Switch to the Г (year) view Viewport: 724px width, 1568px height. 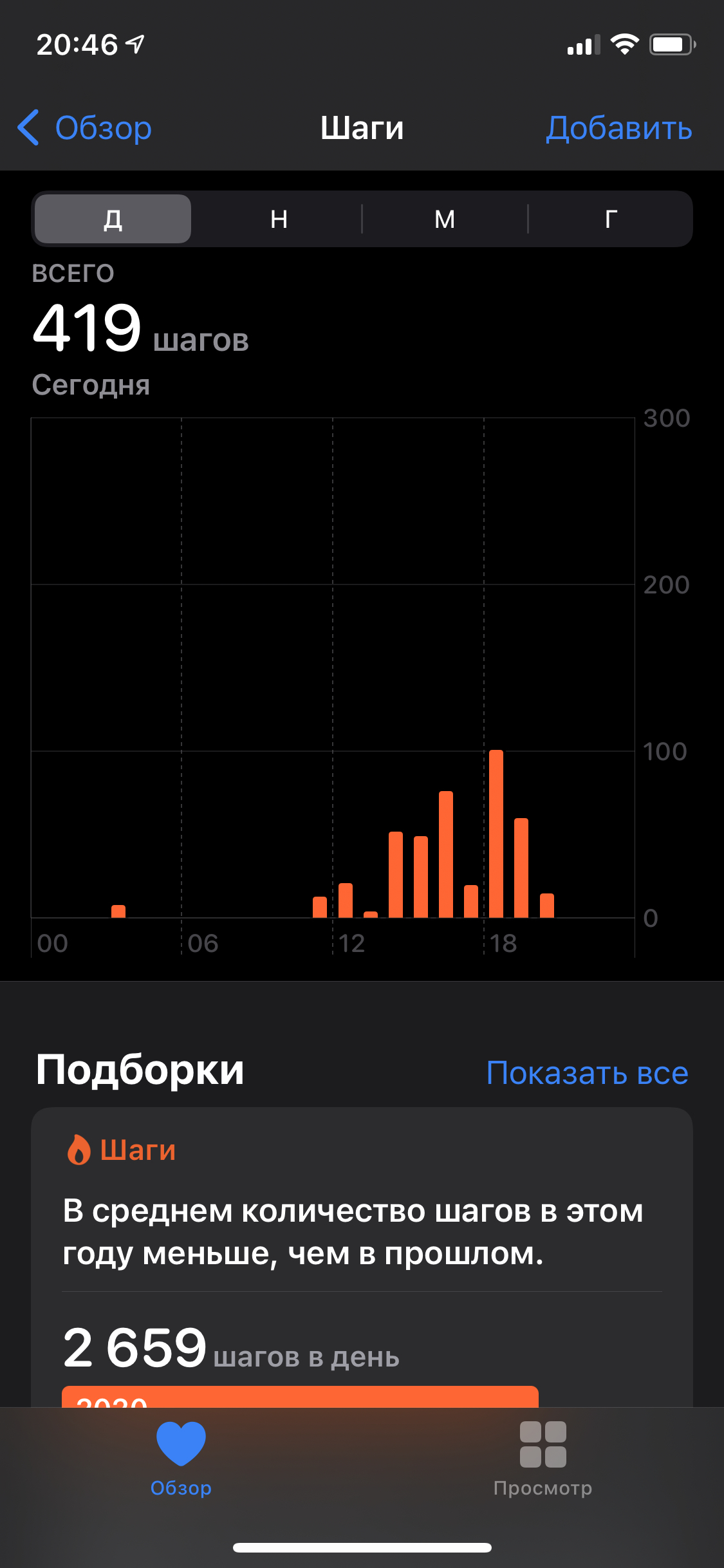611,219
